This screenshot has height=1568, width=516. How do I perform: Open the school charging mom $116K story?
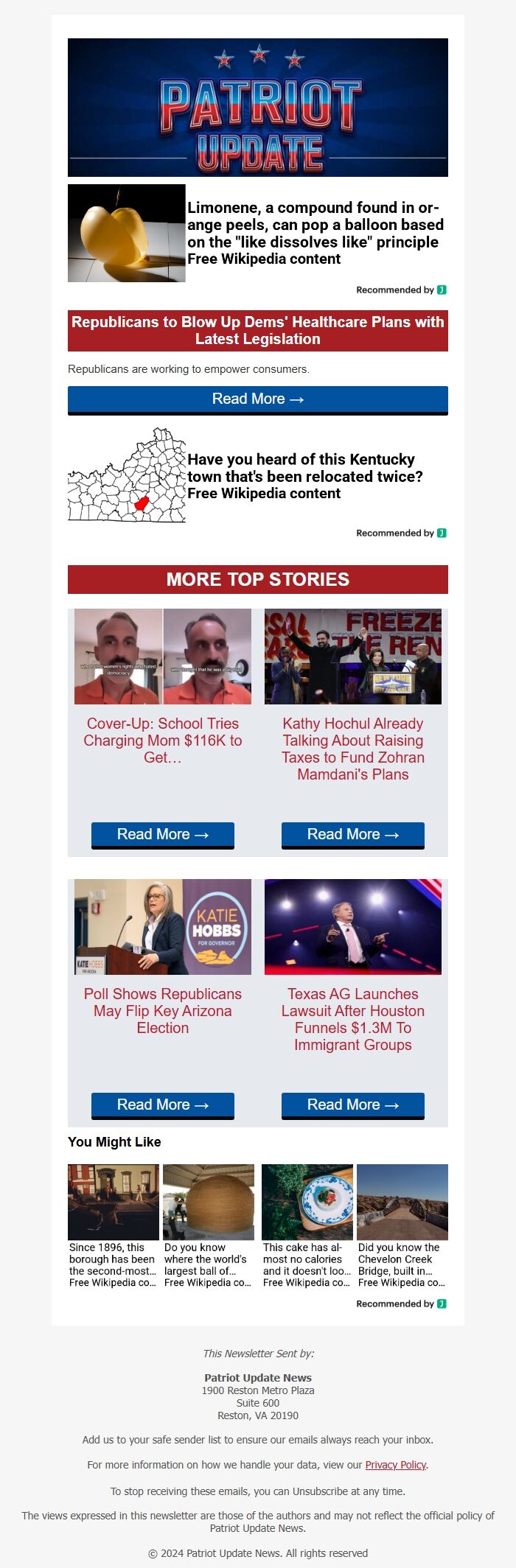pyautogui.click(x=162, y=740)
